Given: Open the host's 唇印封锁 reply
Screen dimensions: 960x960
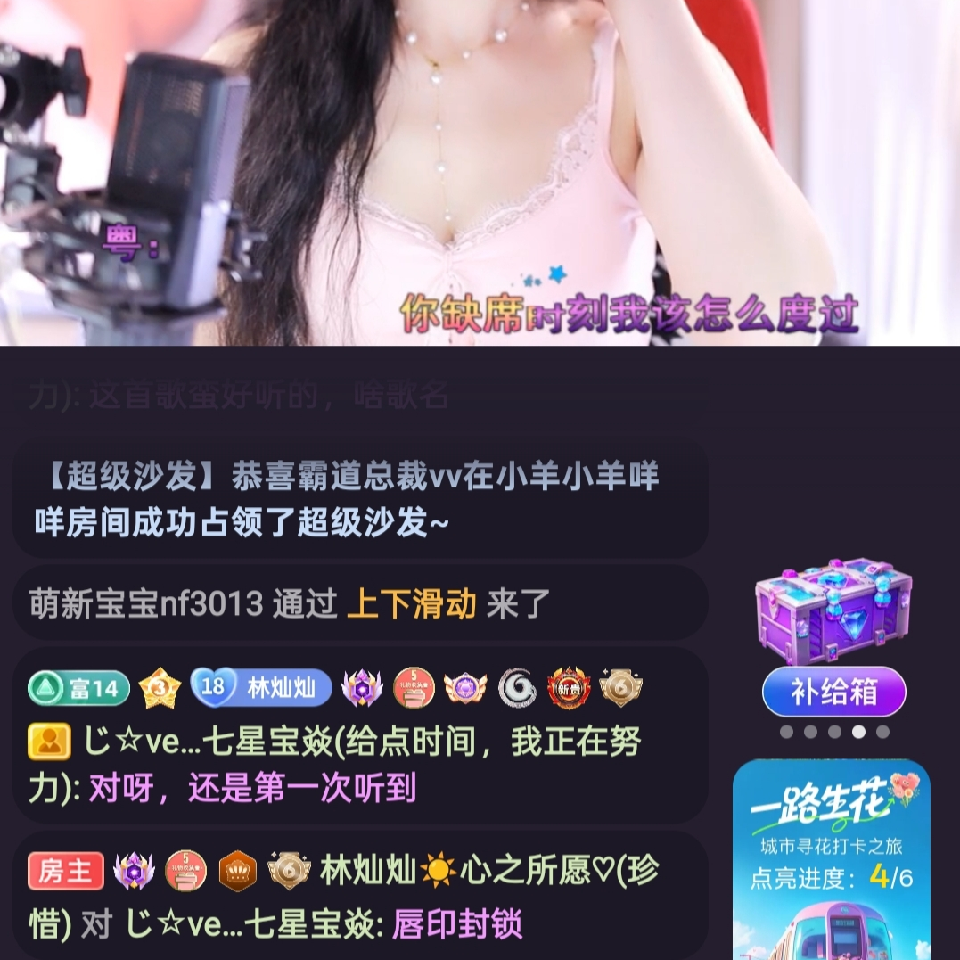Looking at the screenshot, I should [x=457, y=923].
